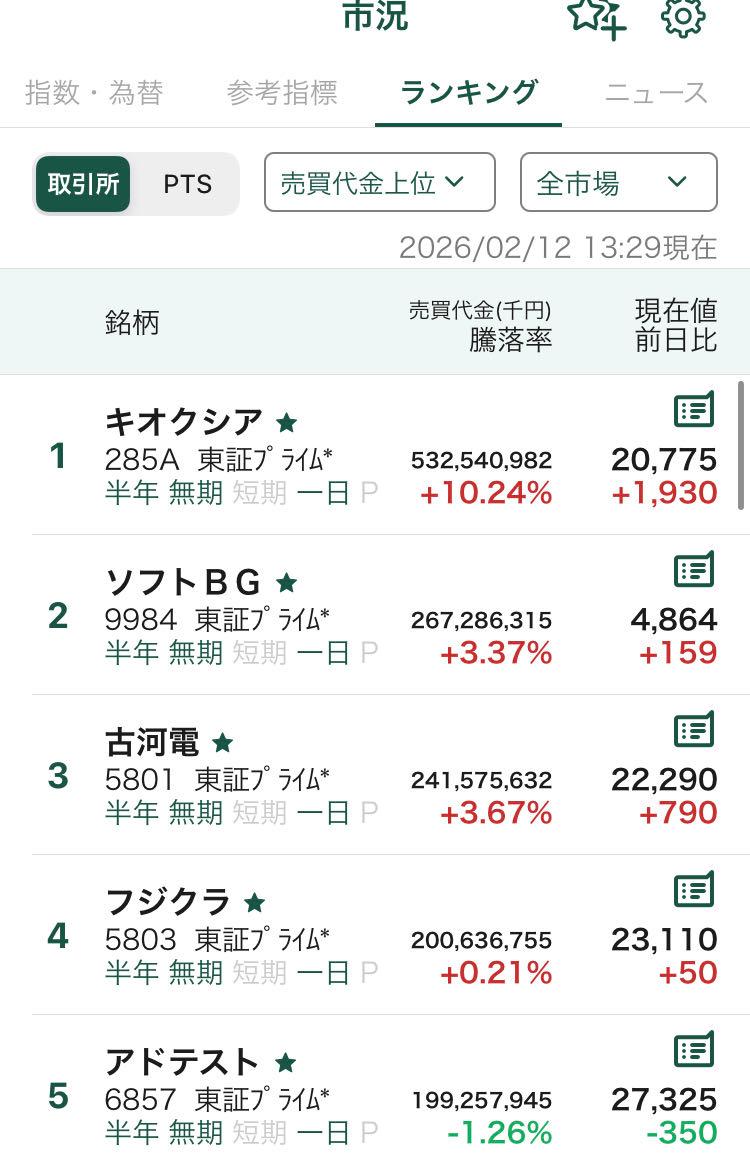Click the star beside キオクシア name
This screenshot has height=1160, width=750.
pos(286,423)
